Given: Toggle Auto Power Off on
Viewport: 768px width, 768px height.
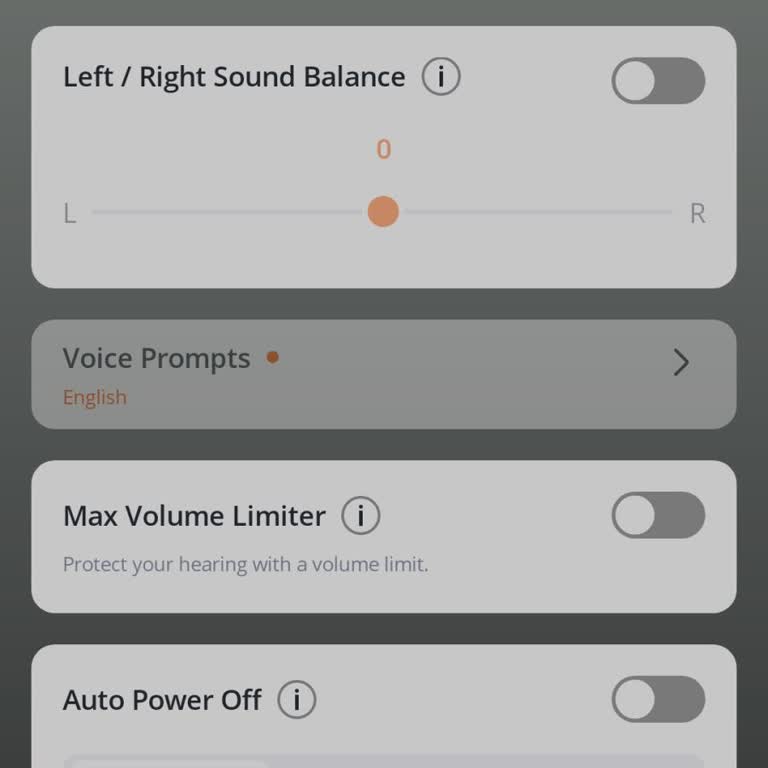Looking at the screenshot, I should tap(658, 699).
